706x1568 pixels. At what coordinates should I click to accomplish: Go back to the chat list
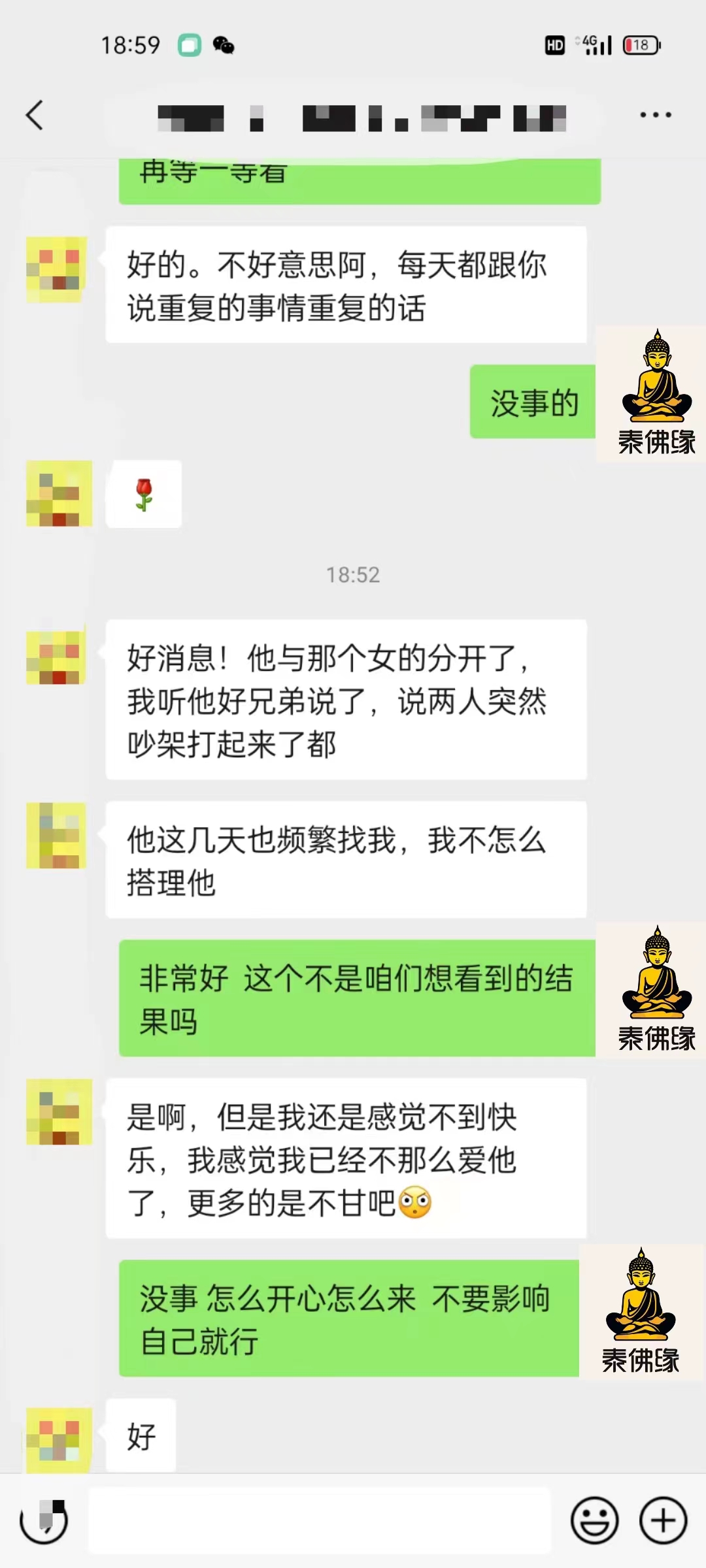35,116
